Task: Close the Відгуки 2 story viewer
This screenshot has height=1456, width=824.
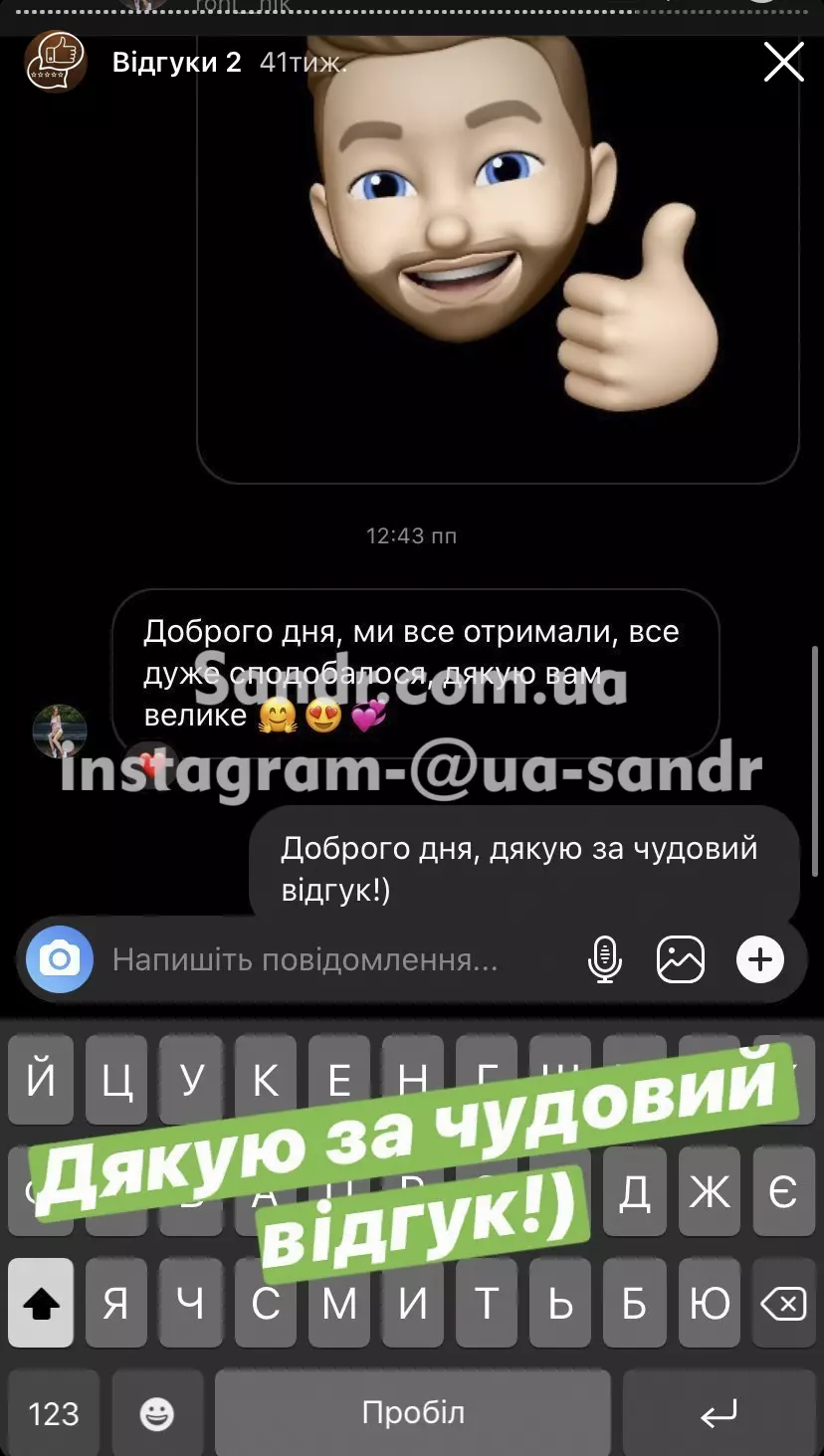Action: [x=783, y=62]
